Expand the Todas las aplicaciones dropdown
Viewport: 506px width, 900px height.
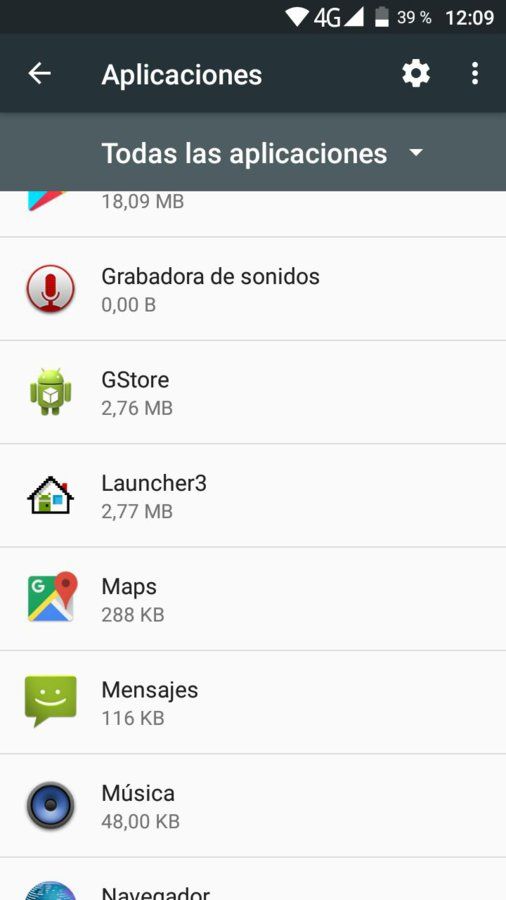point(263,153)
